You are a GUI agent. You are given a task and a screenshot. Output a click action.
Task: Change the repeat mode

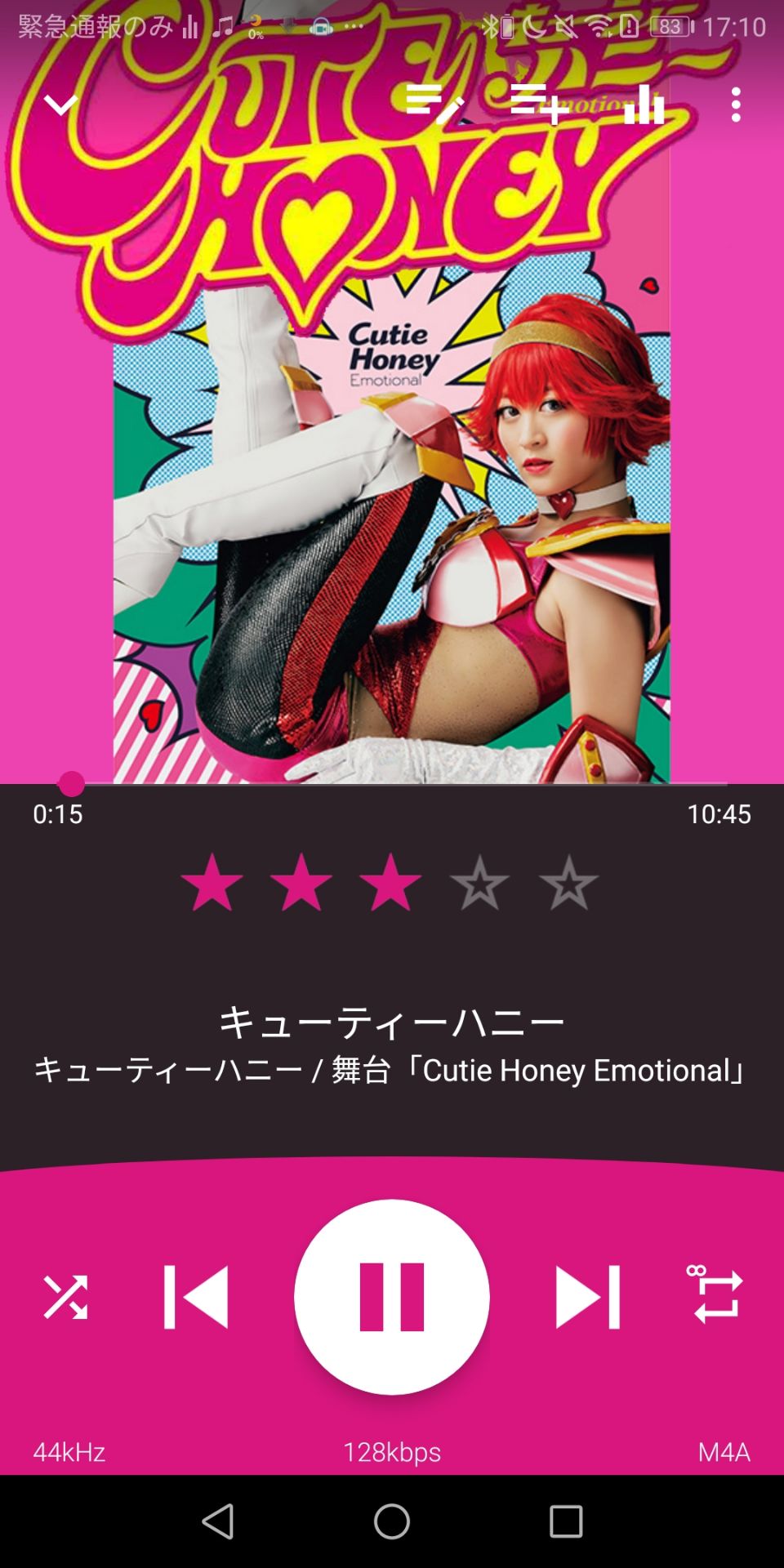717,1295
